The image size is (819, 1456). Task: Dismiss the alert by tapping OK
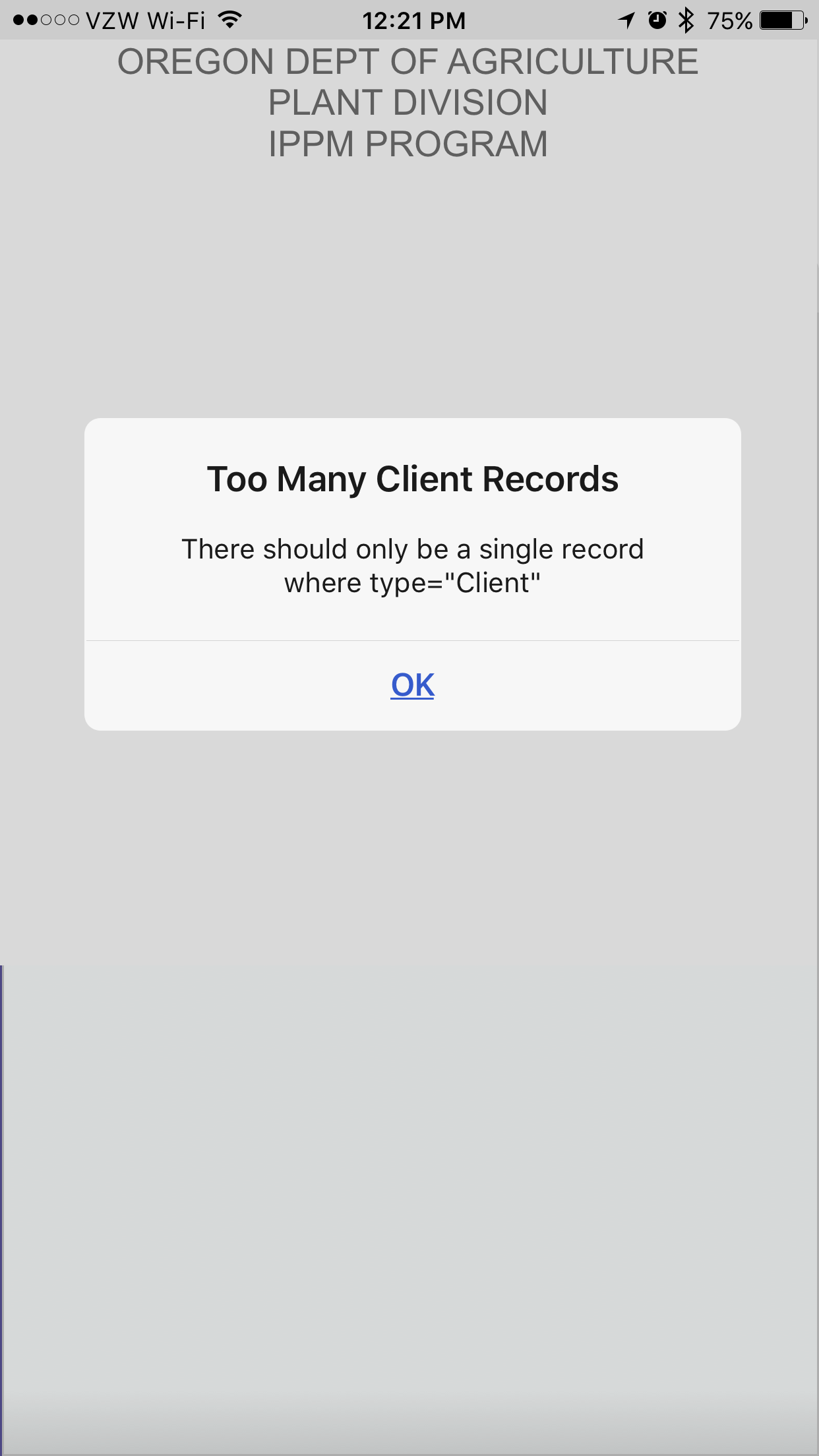(413, 685)
